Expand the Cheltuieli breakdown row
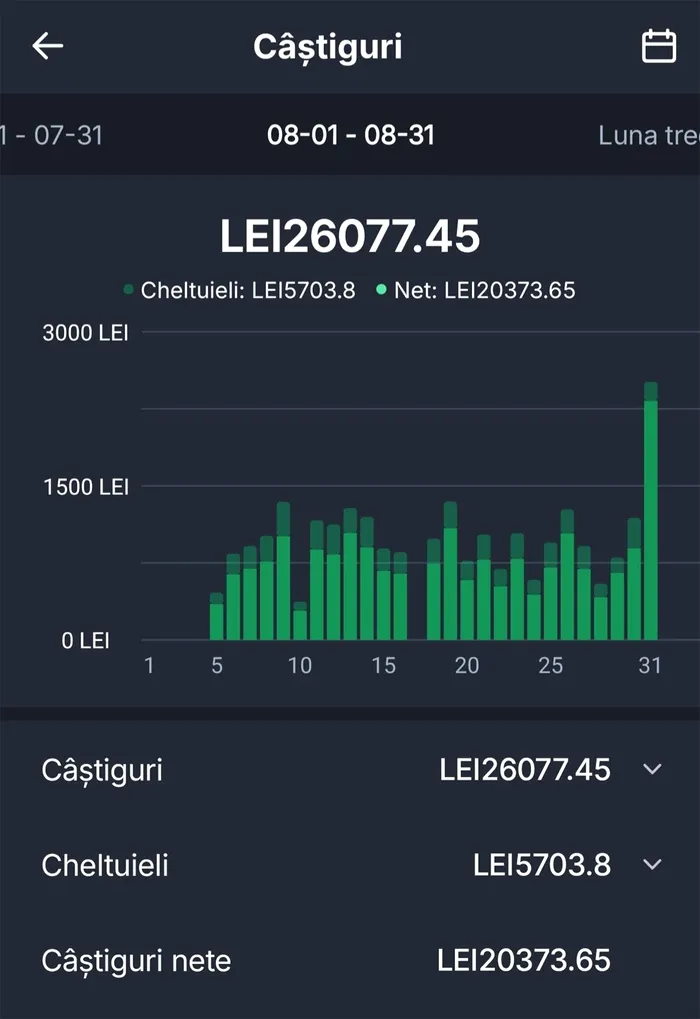 point(652,864)
